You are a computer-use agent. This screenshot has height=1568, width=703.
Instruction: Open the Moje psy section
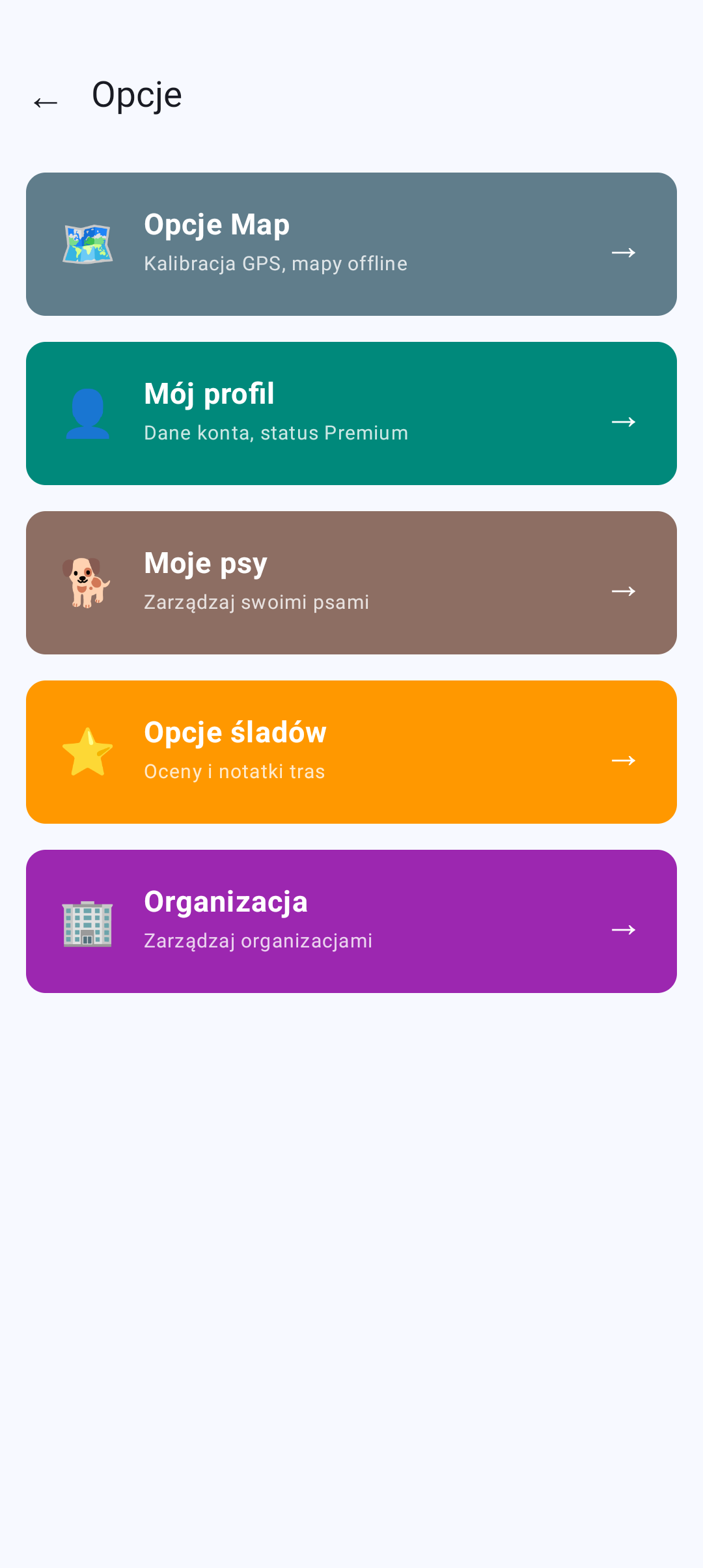[x=351, y=583]
